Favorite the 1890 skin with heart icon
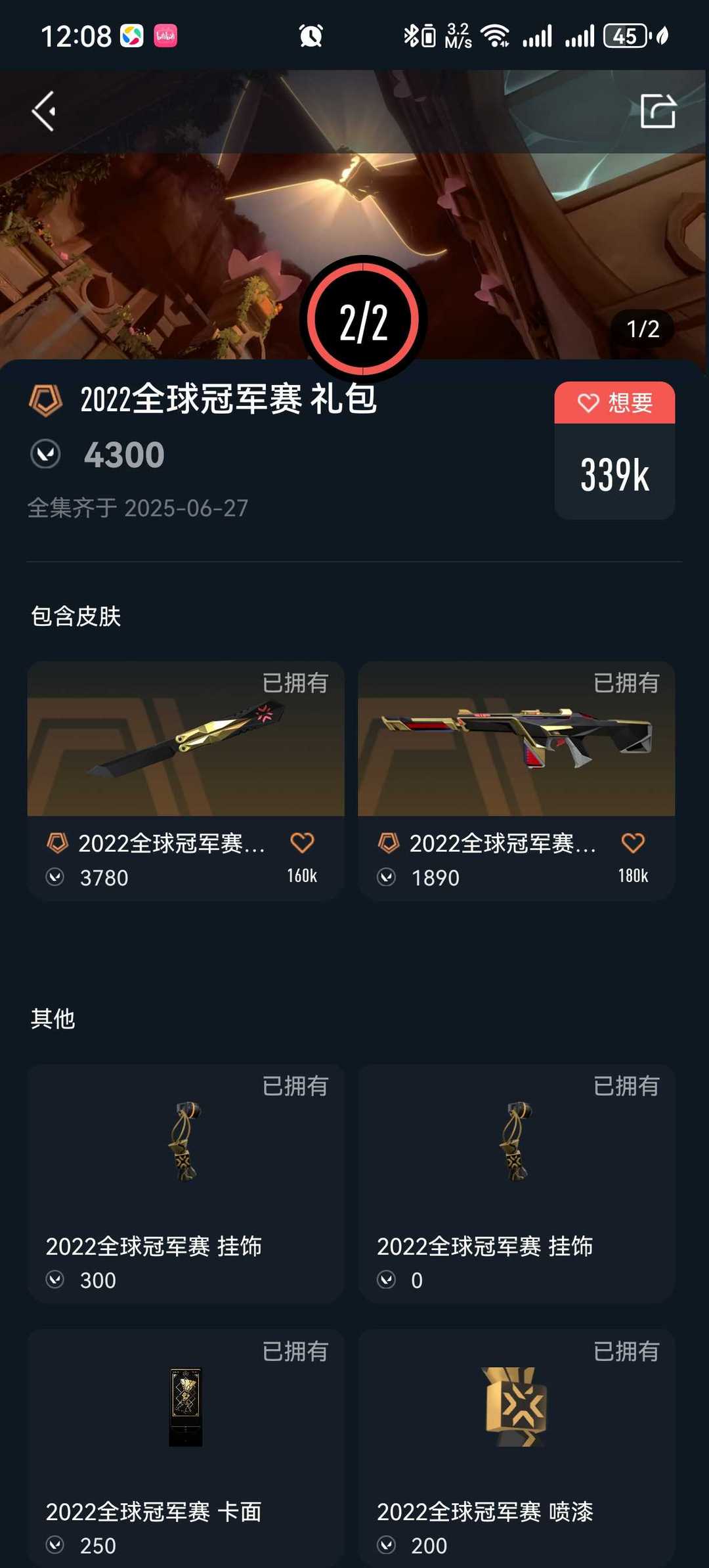Viewport: 709px width, 1568px height. (633, 843)
